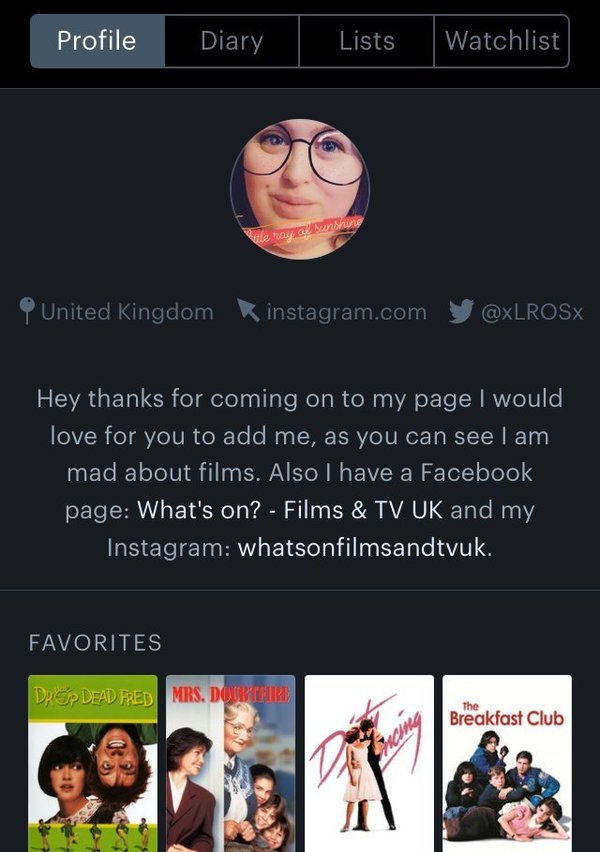600x852 pixels.
Task: Switch to the Watchlist tab
Action: click(501, 41)
